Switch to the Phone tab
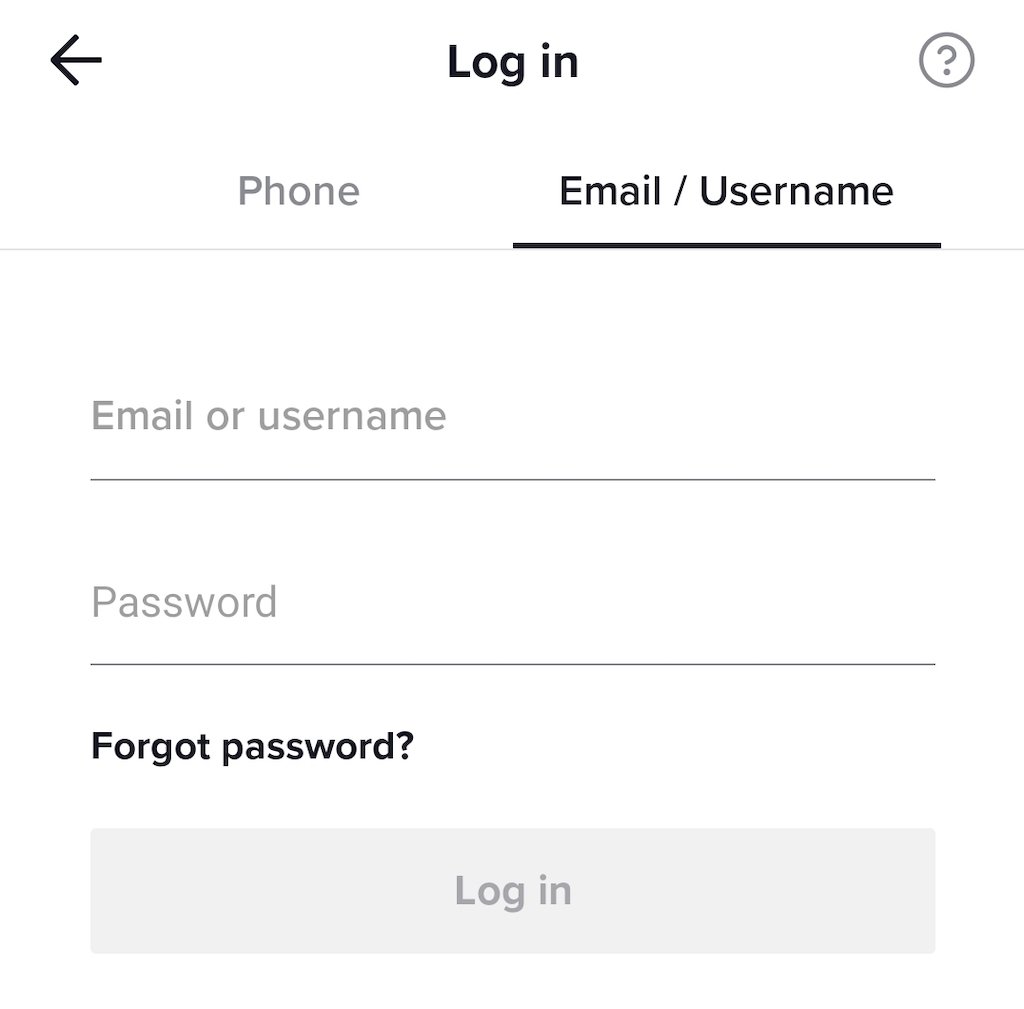1024x1009 pixels. coord(298,191)
